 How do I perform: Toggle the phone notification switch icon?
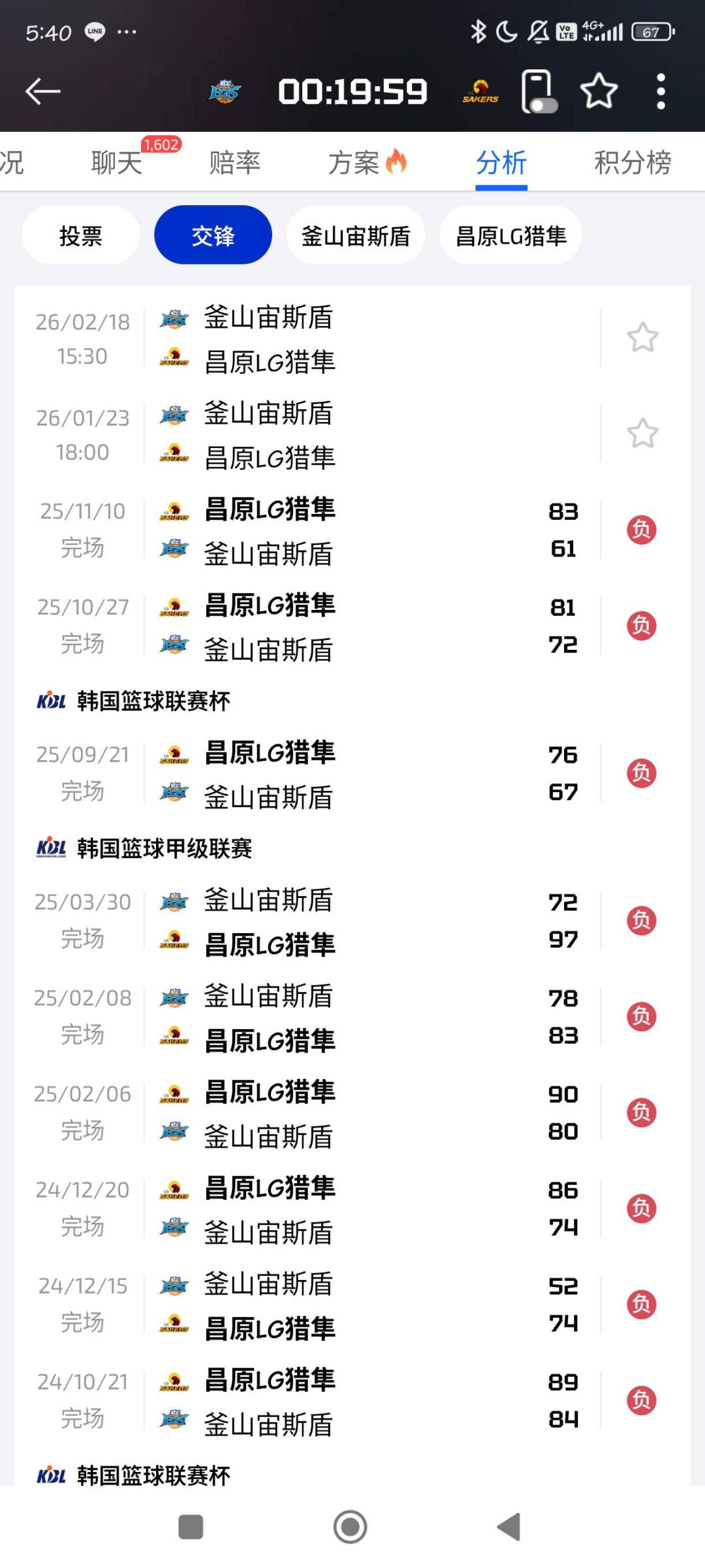[539, 92]
